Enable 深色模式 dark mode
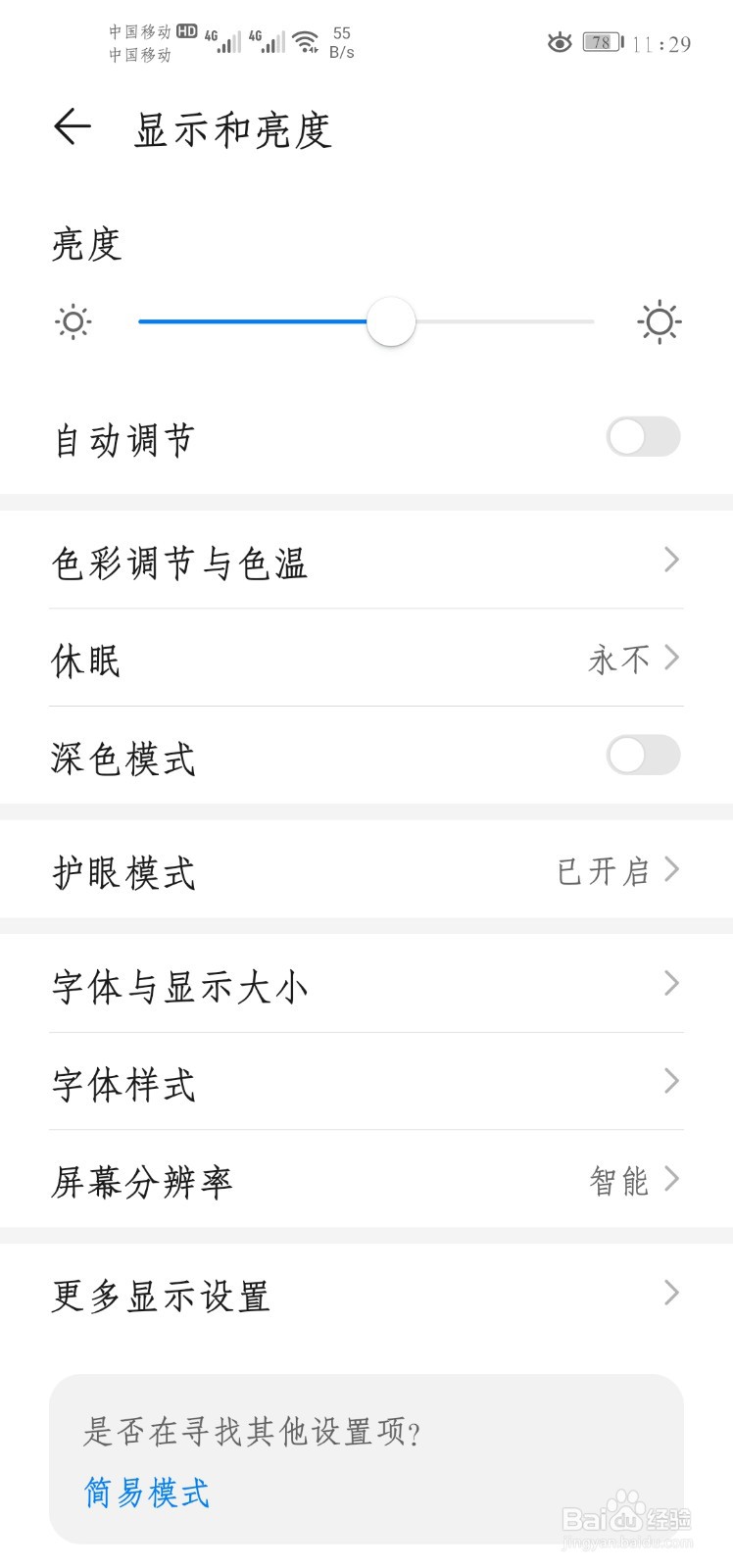This screenshot has height=1568, width=733. (x=643, y=756)
